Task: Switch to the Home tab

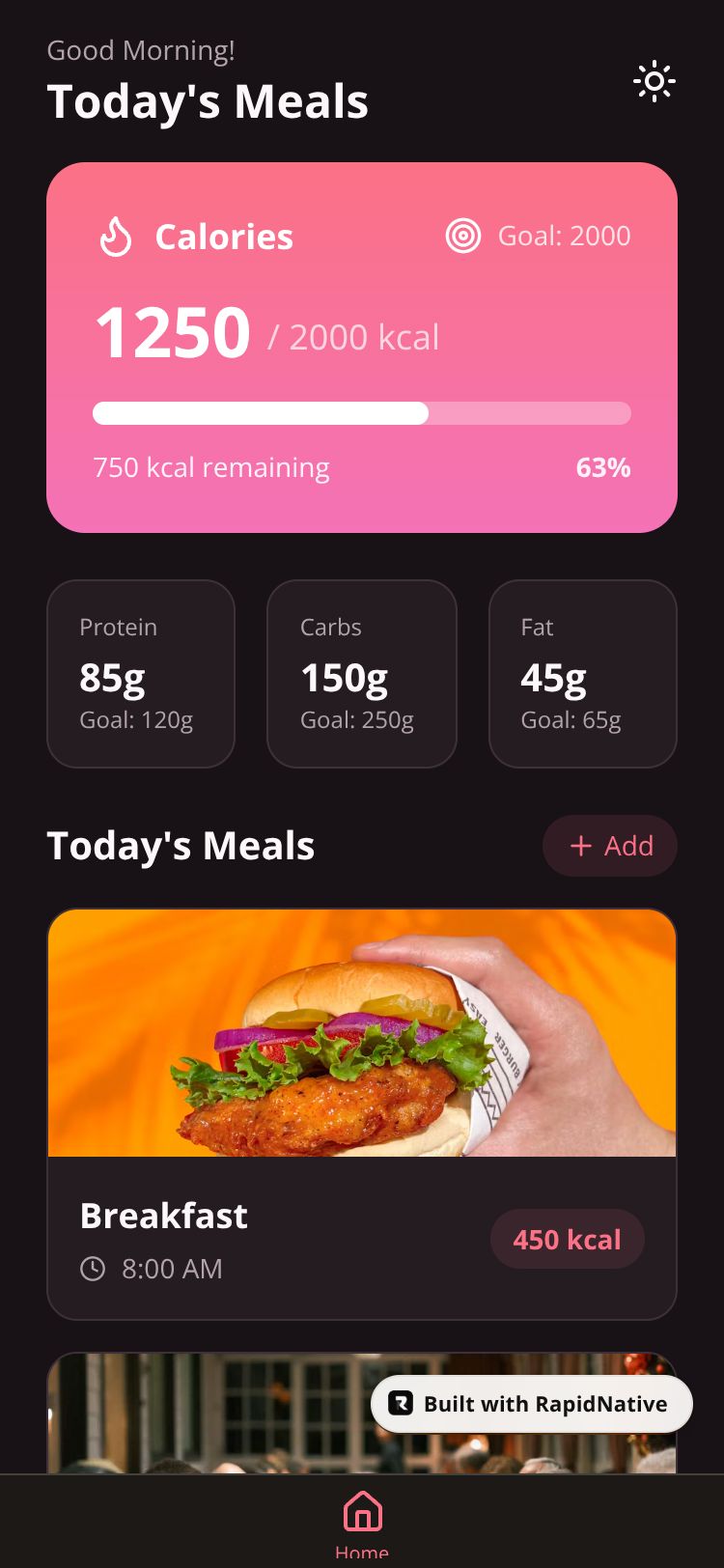Action: (x=362, y=1521)
